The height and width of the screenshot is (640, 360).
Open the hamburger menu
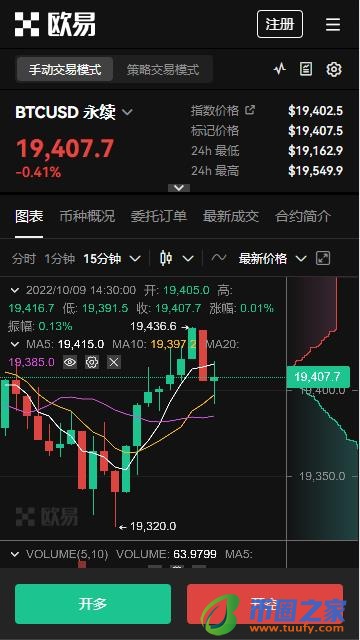(x=333, y=24)
